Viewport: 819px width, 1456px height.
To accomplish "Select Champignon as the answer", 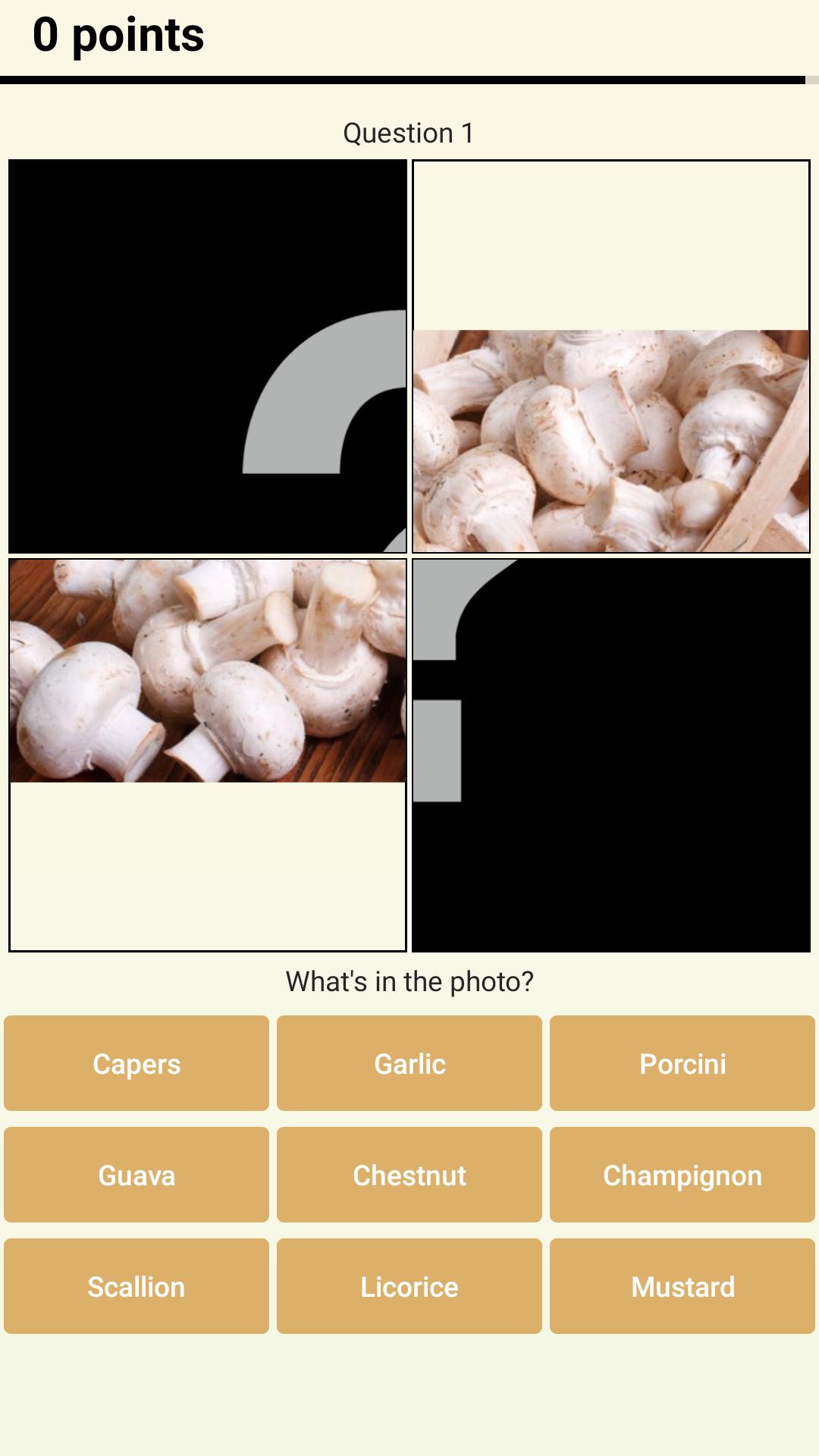I will click(x=682, y=1175).
